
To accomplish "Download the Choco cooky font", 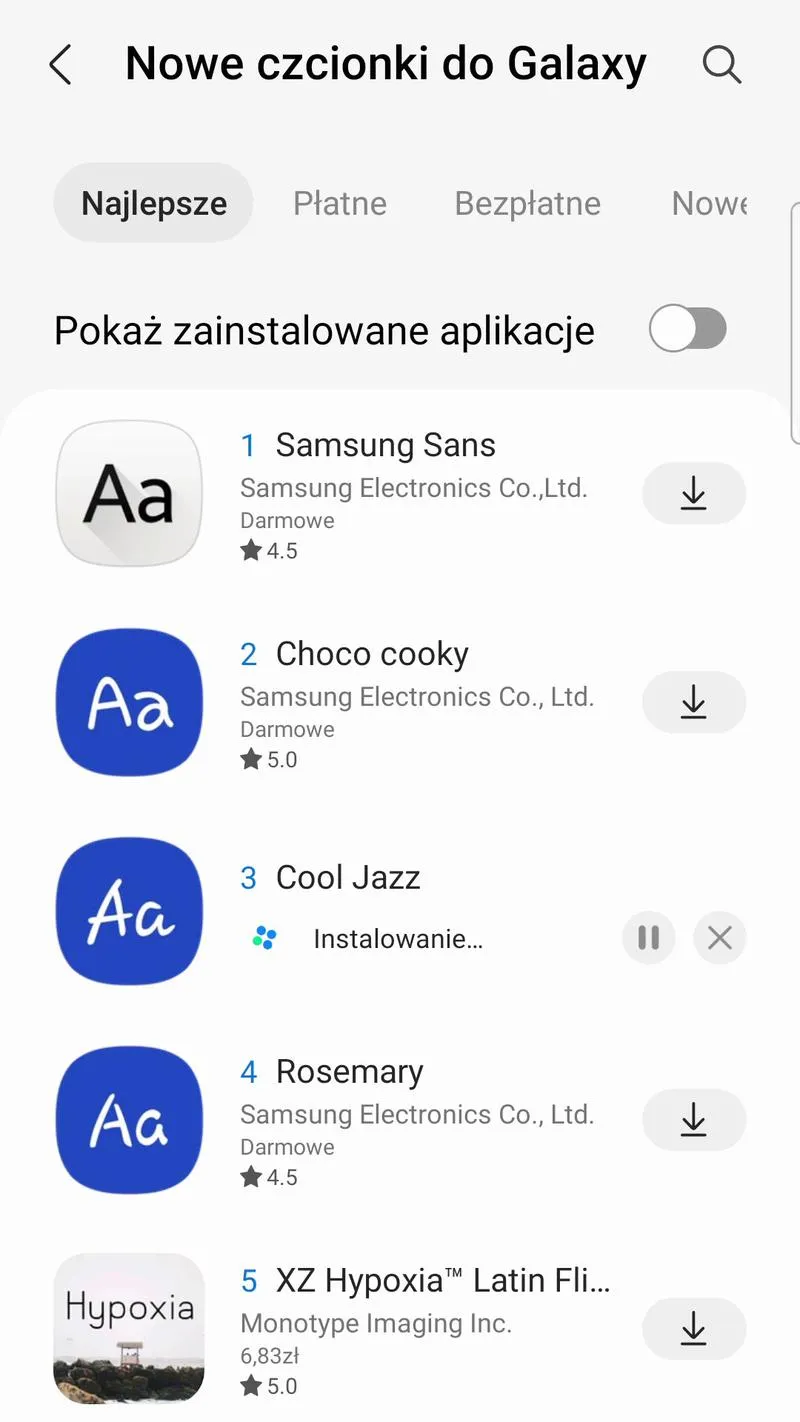I will 694,702.
